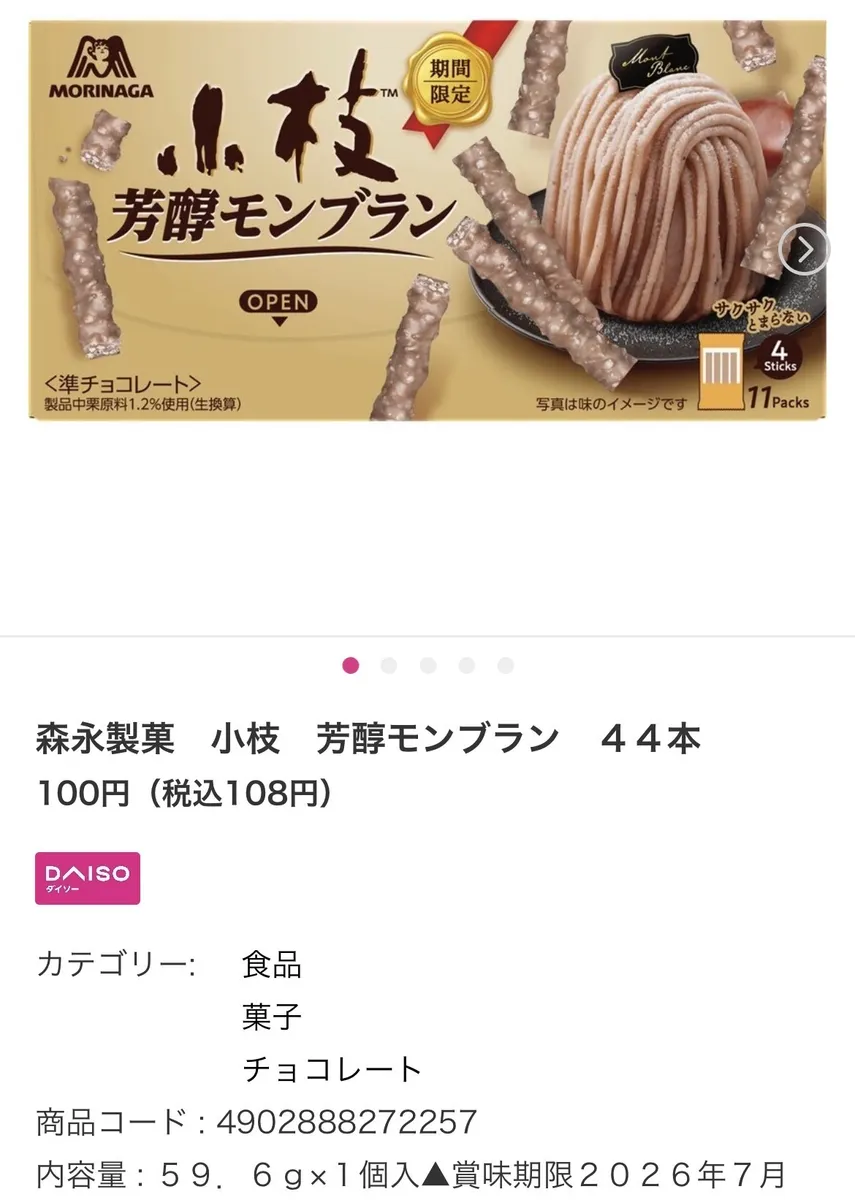
Task: Jump to the last image indicator dot
Action: click(x=506, y=666)
